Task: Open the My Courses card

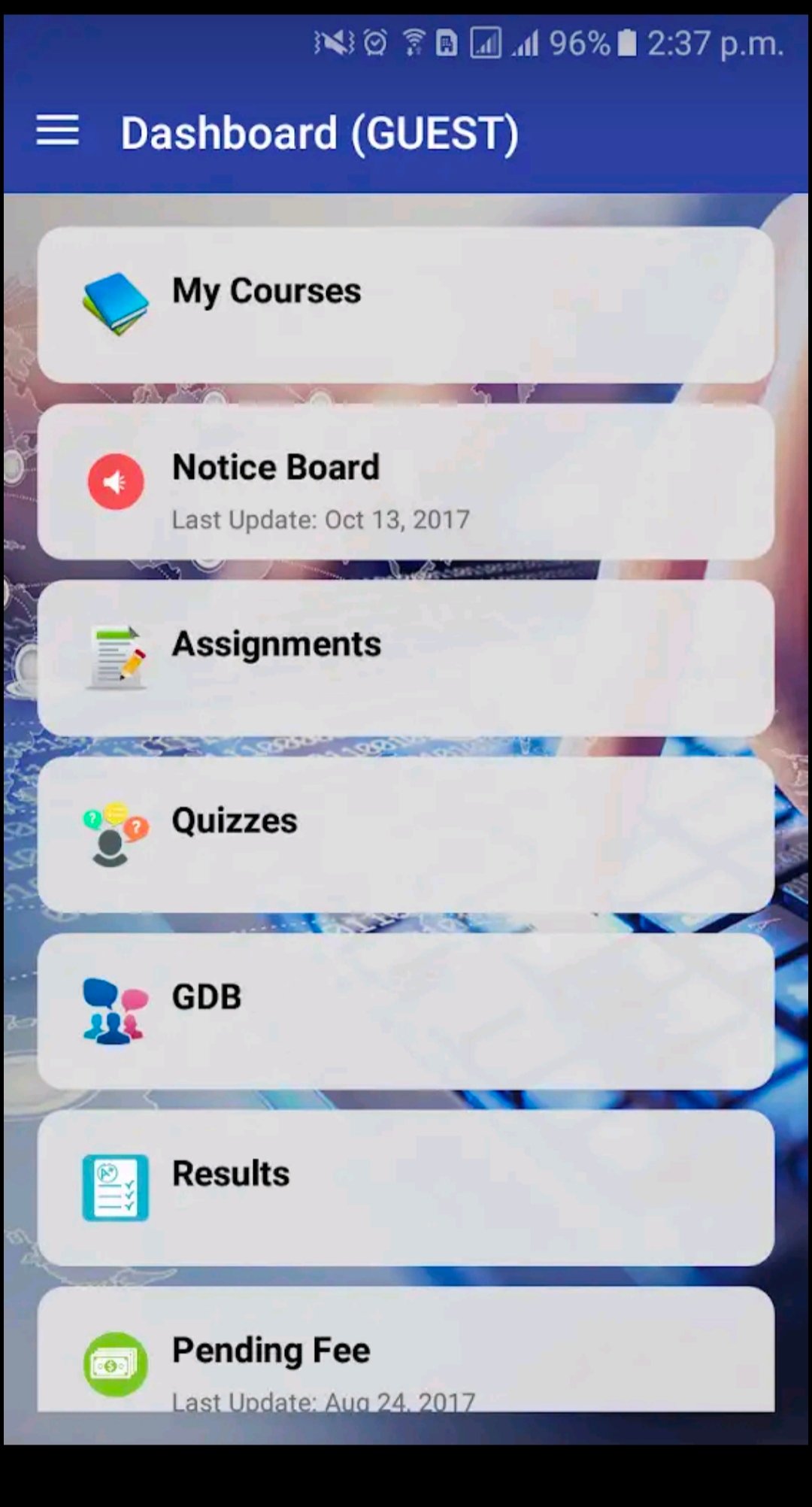Action: (x=406, y=305)
